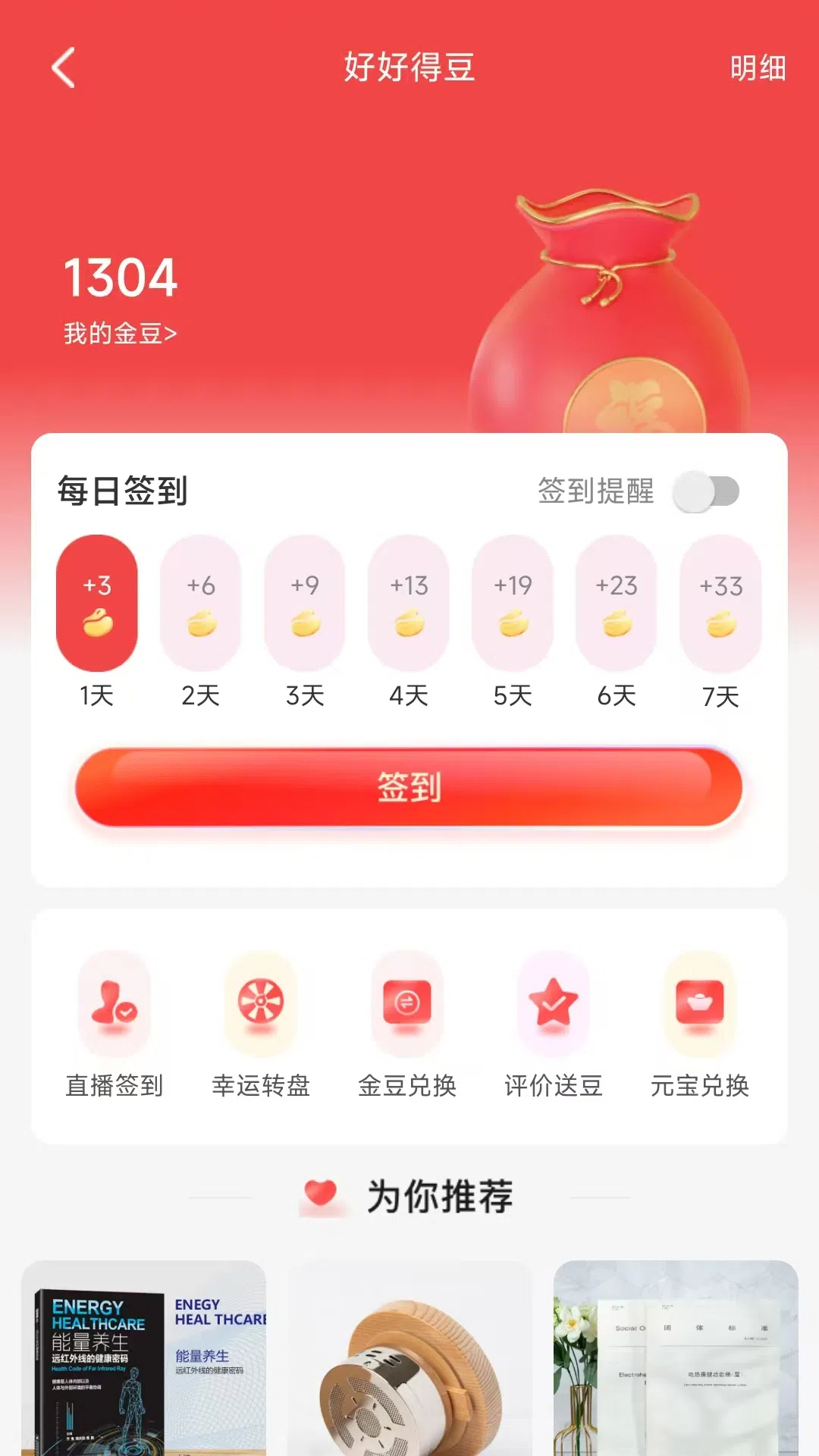Open 明细 details in the top bar
This screenshot has width=819, height=1456.
pyautogui.click(x=757, y=68)
